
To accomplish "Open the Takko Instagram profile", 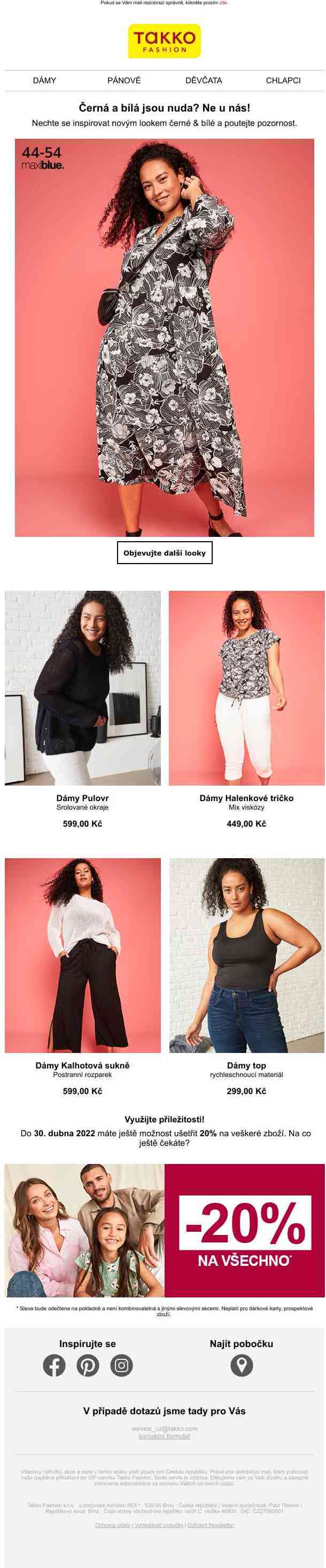I will tap(121, 1365).
